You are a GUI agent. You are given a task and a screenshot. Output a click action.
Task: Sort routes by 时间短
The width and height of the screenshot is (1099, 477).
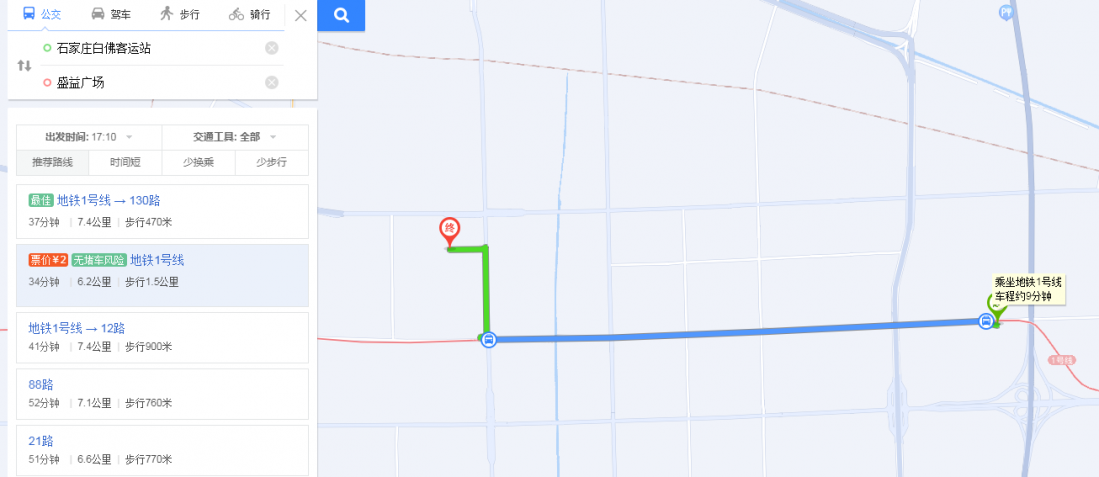tap(125, 162)
